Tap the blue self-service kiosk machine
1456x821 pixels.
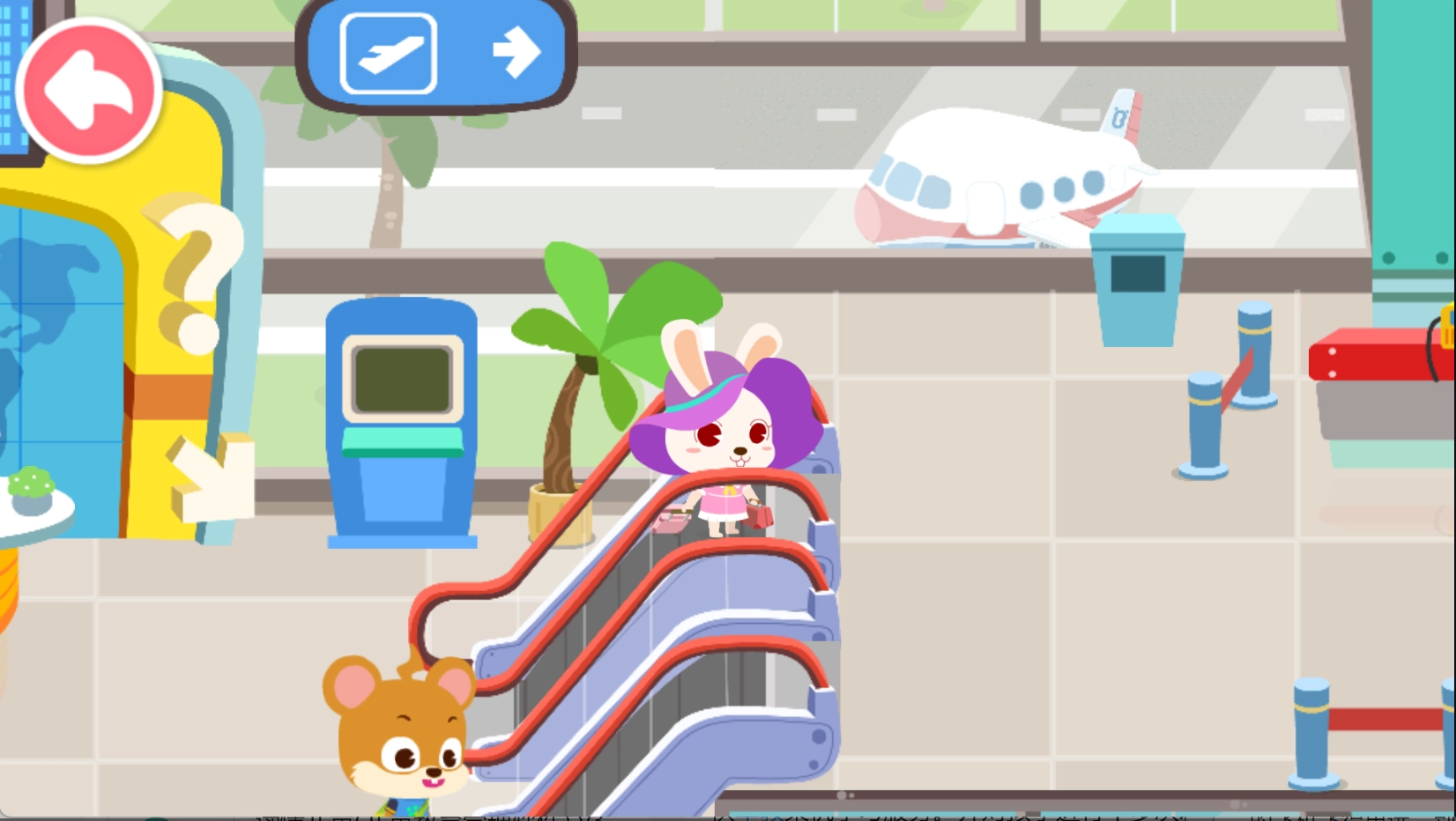(x=402, y=421)
